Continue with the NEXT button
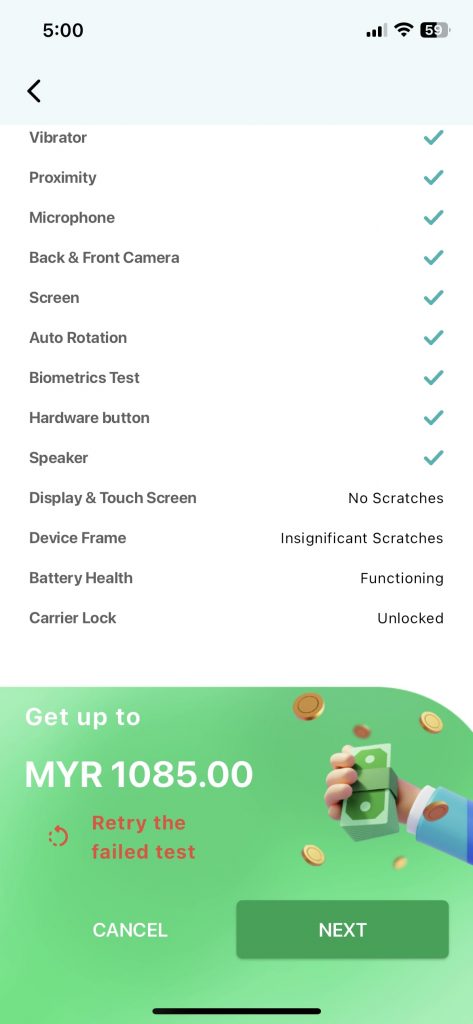 (x=342, y=929)
